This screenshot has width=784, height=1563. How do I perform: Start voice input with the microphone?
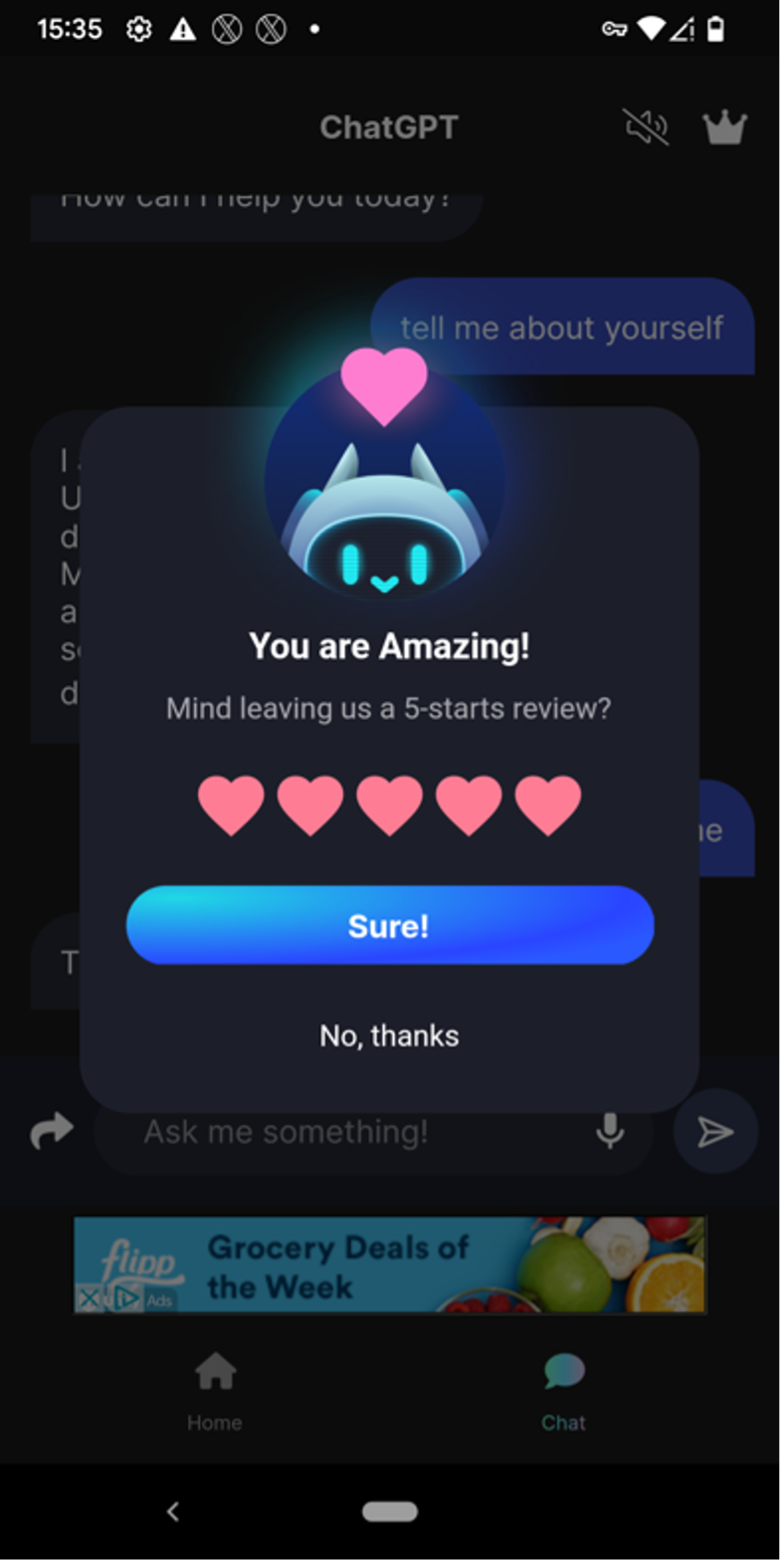click(x=610, y=1131)
